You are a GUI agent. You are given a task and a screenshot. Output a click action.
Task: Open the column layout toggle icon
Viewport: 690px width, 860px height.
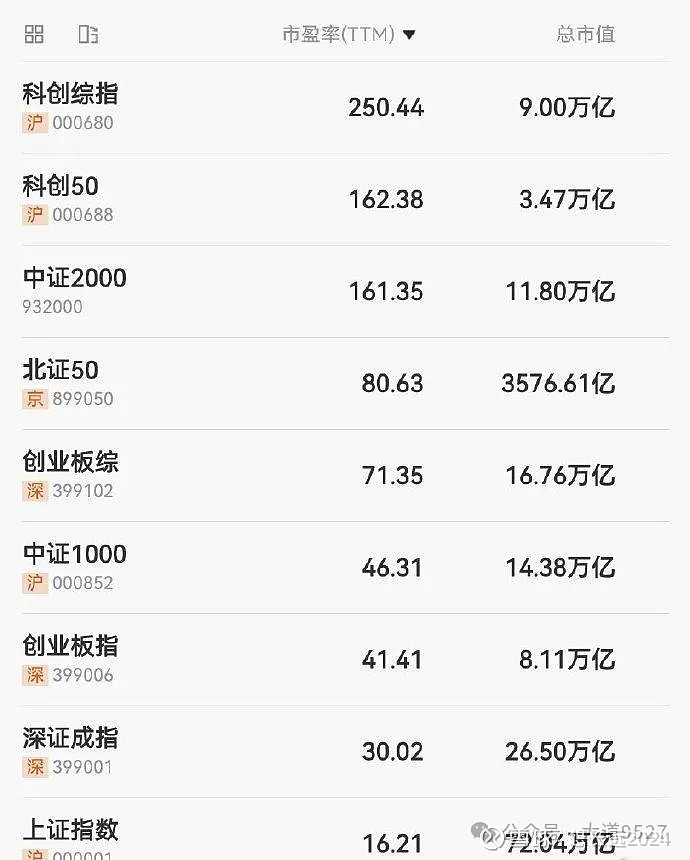88,34
